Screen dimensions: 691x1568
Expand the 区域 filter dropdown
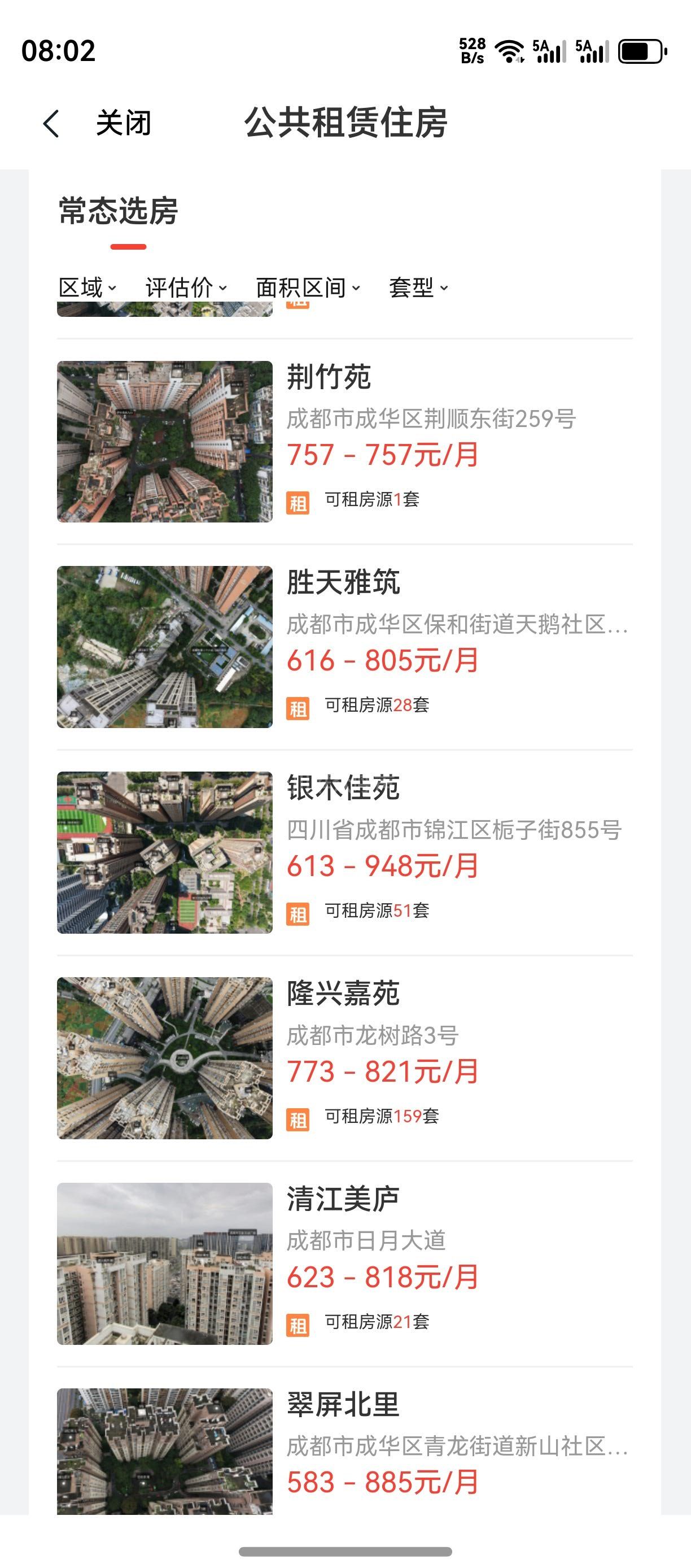point(87,288)
